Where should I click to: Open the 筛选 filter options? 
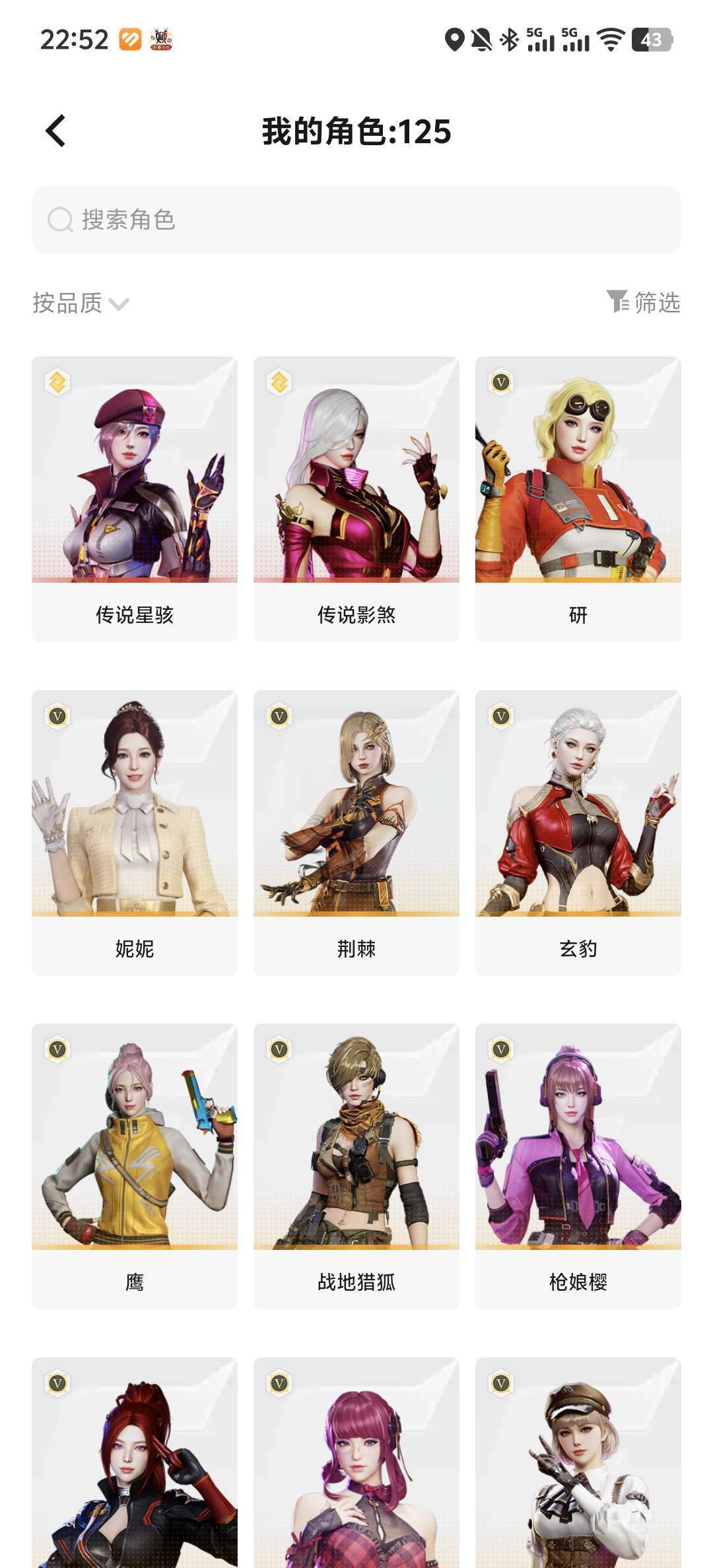pos(643,302)
